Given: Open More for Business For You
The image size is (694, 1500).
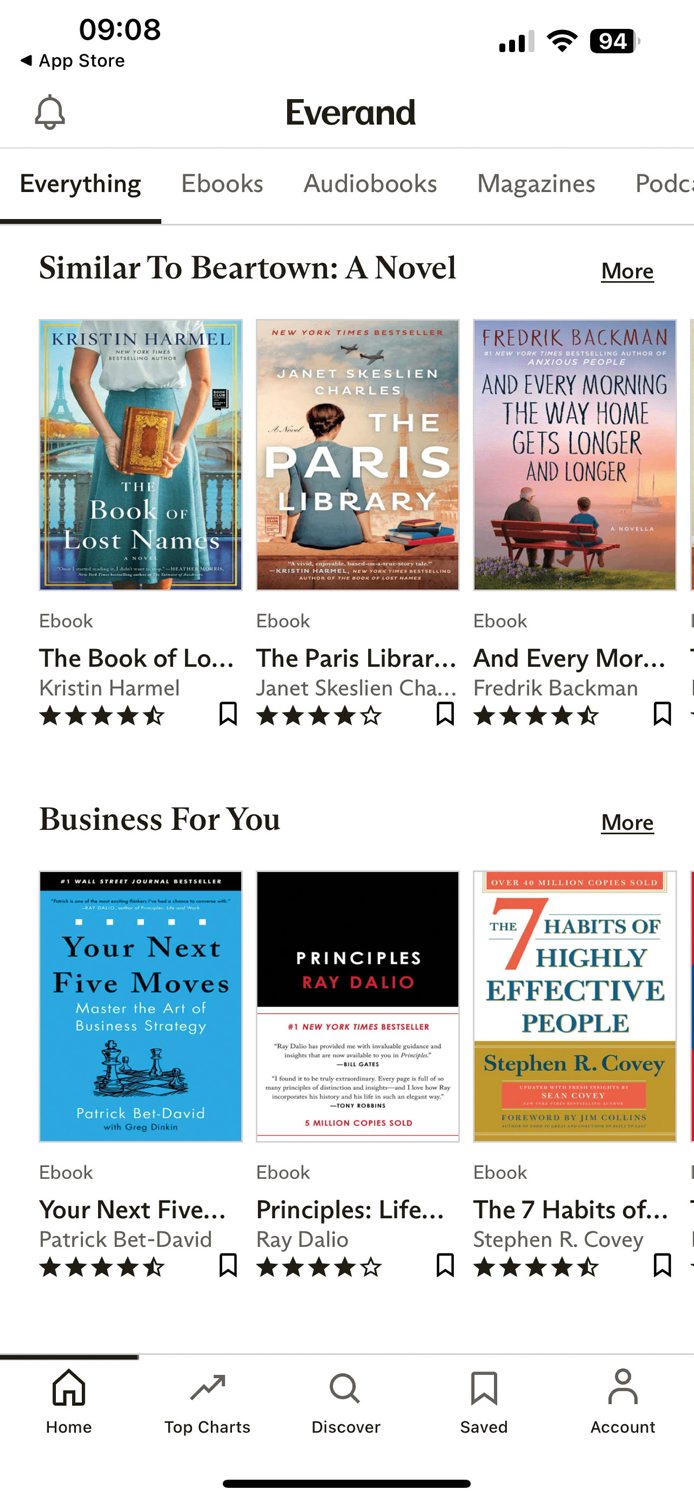Looking at the screenshot, I should (x=627, y=822).
